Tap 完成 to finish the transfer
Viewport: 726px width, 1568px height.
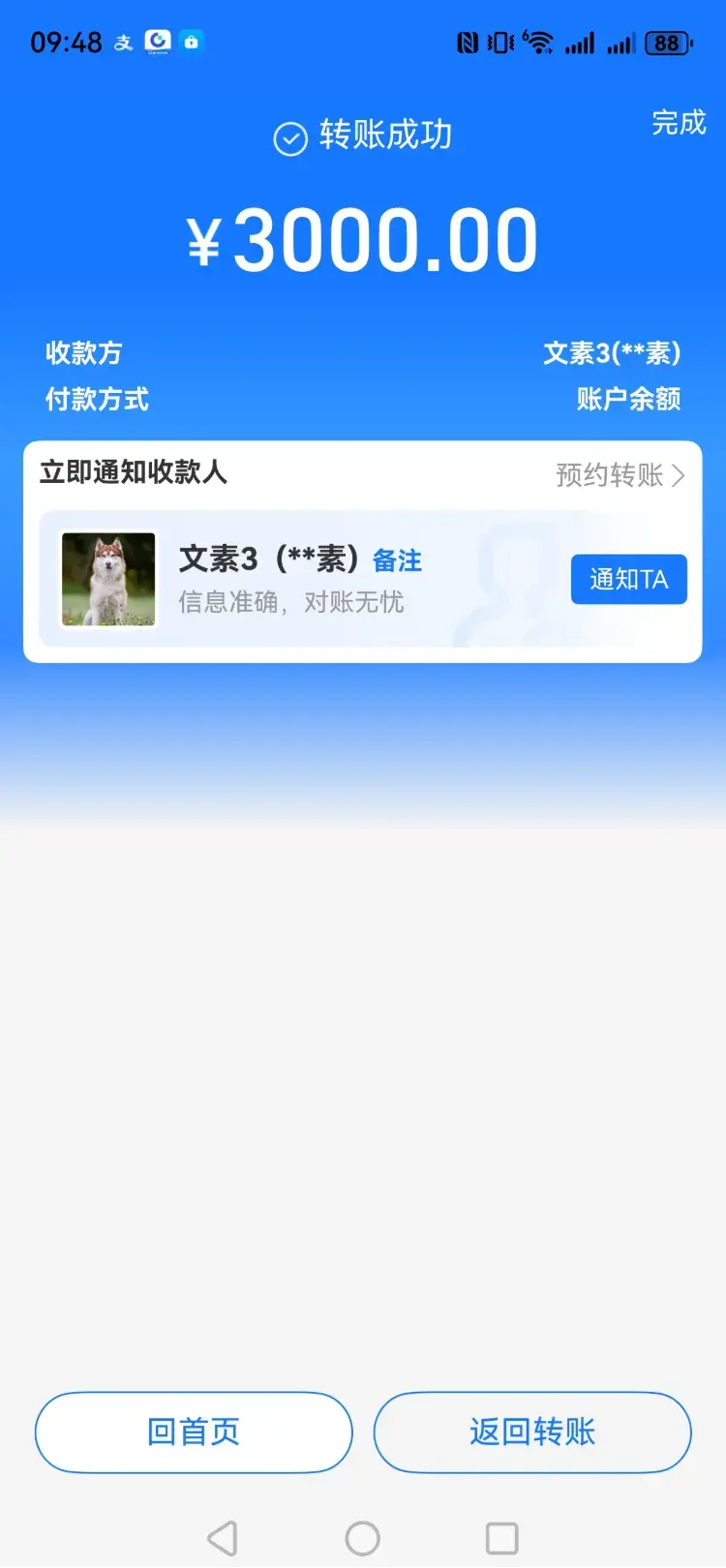coord(679,124)
